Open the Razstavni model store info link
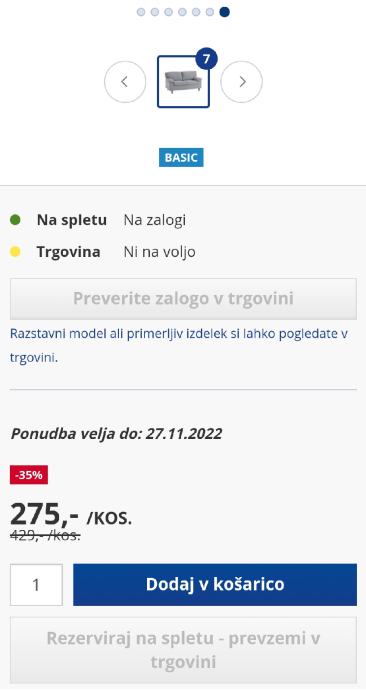The height and width of the screenshot is (690, 366). point(179,345)
